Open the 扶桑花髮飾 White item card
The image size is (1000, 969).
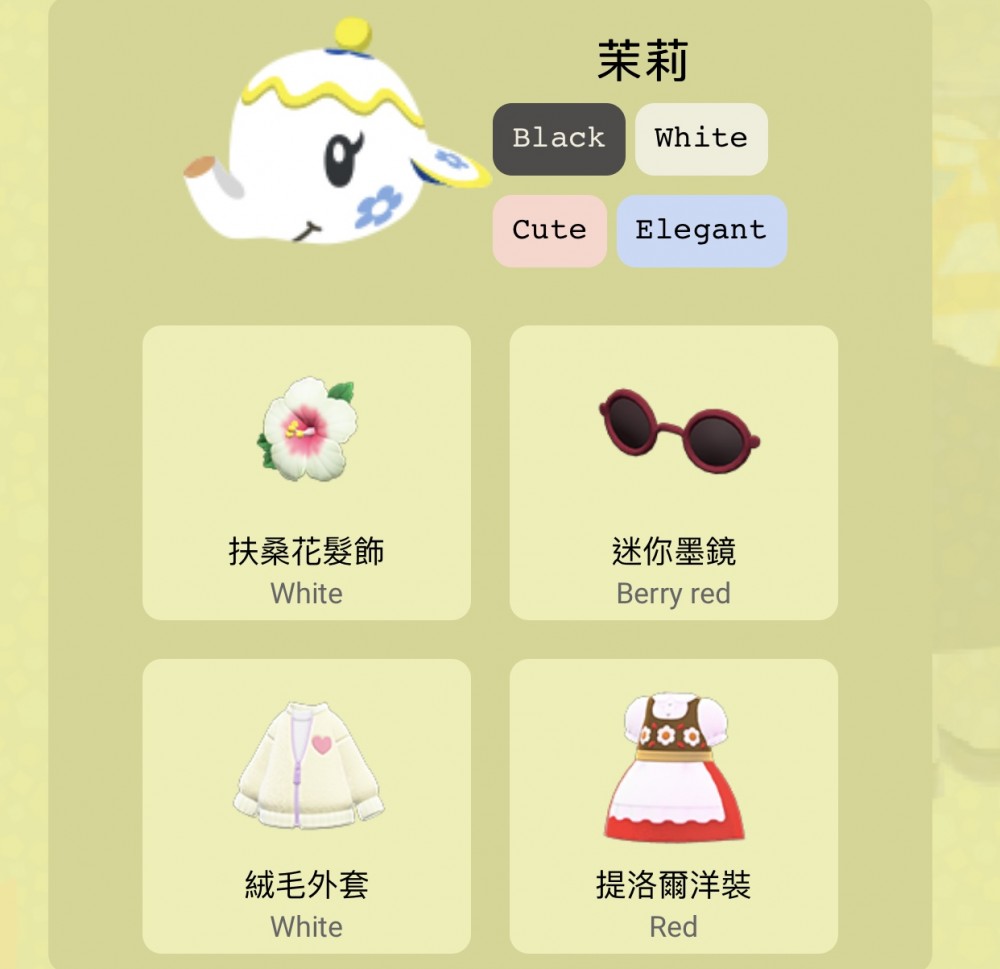click(x=306, y=472)
